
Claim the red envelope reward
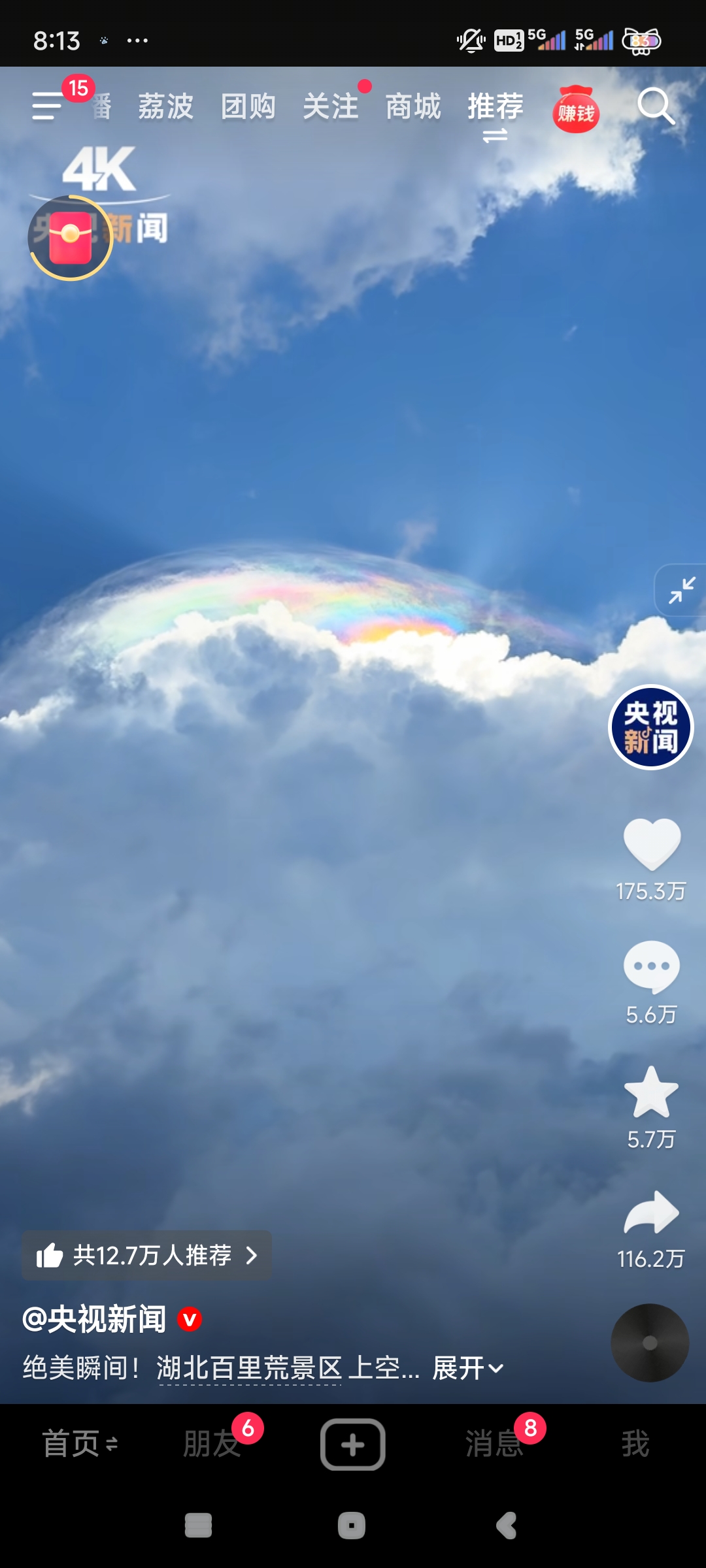(x=71, y=238)
